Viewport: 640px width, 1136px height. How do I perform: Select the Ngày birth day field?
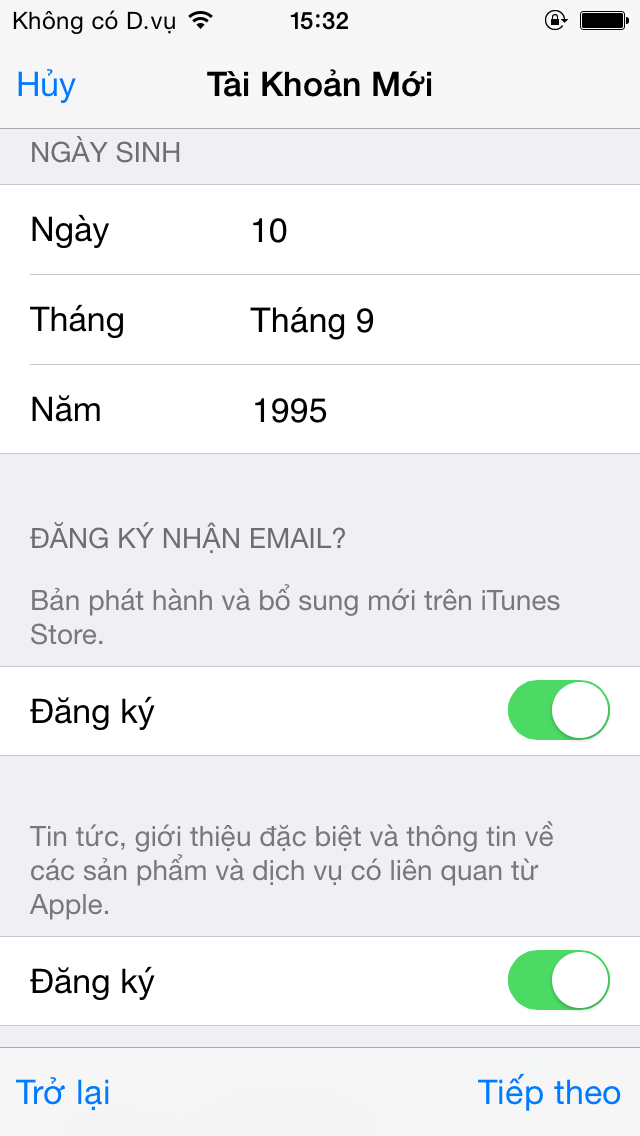[320, 230]
